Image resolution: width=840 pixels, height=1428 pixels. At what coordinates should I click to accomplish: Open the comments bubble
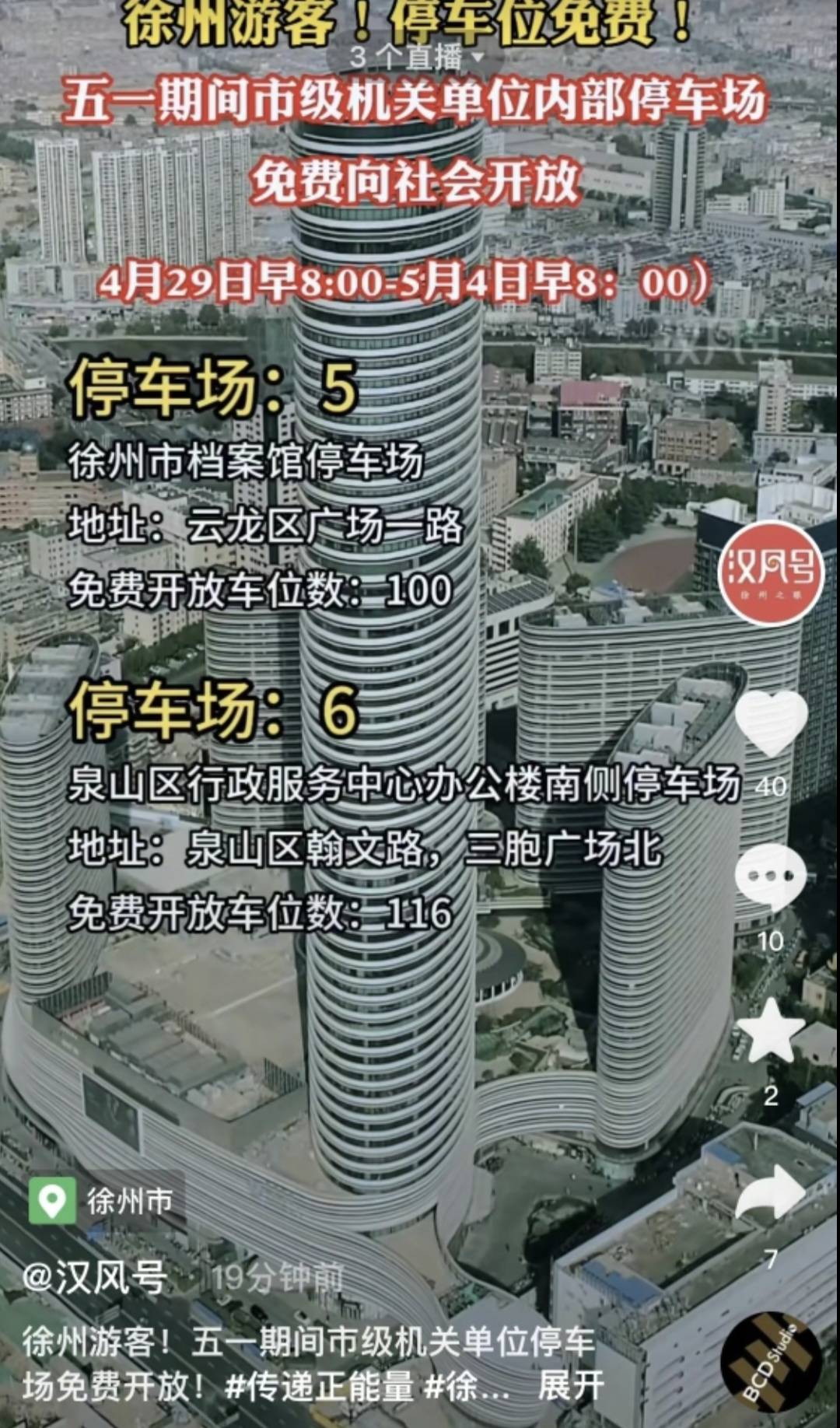771,878
